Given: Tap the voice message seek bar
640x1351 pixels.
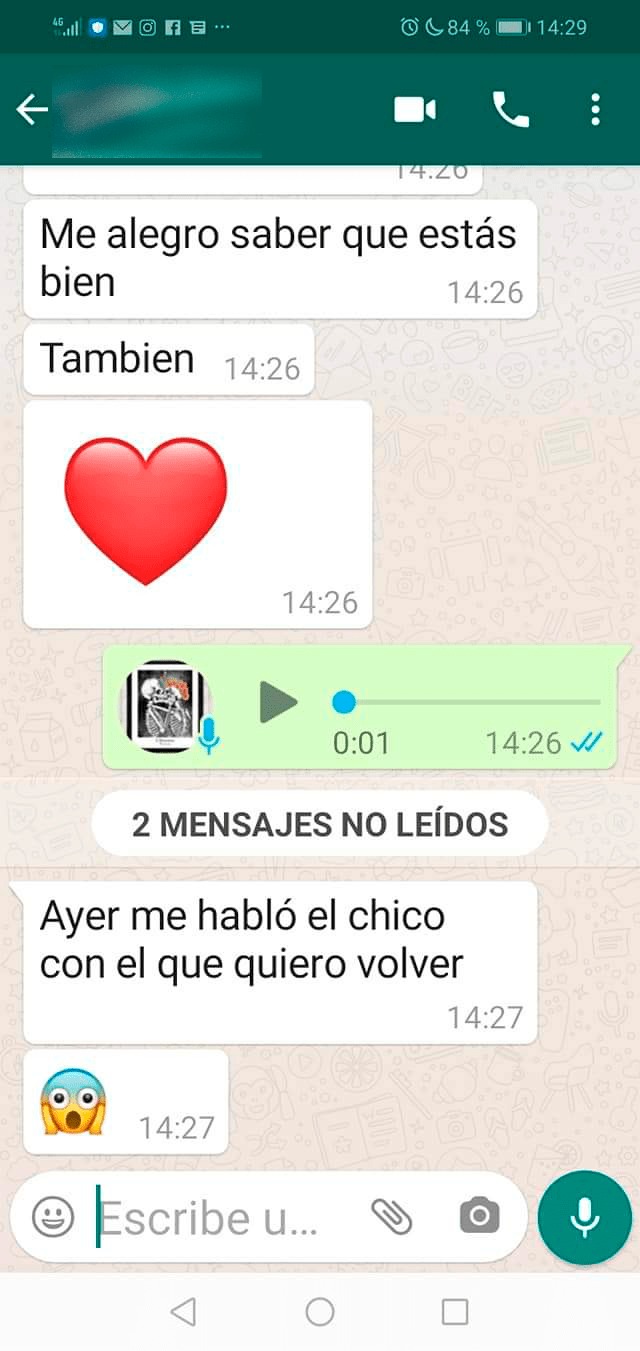Looking at the screenshot, I should tap(470, 702).
